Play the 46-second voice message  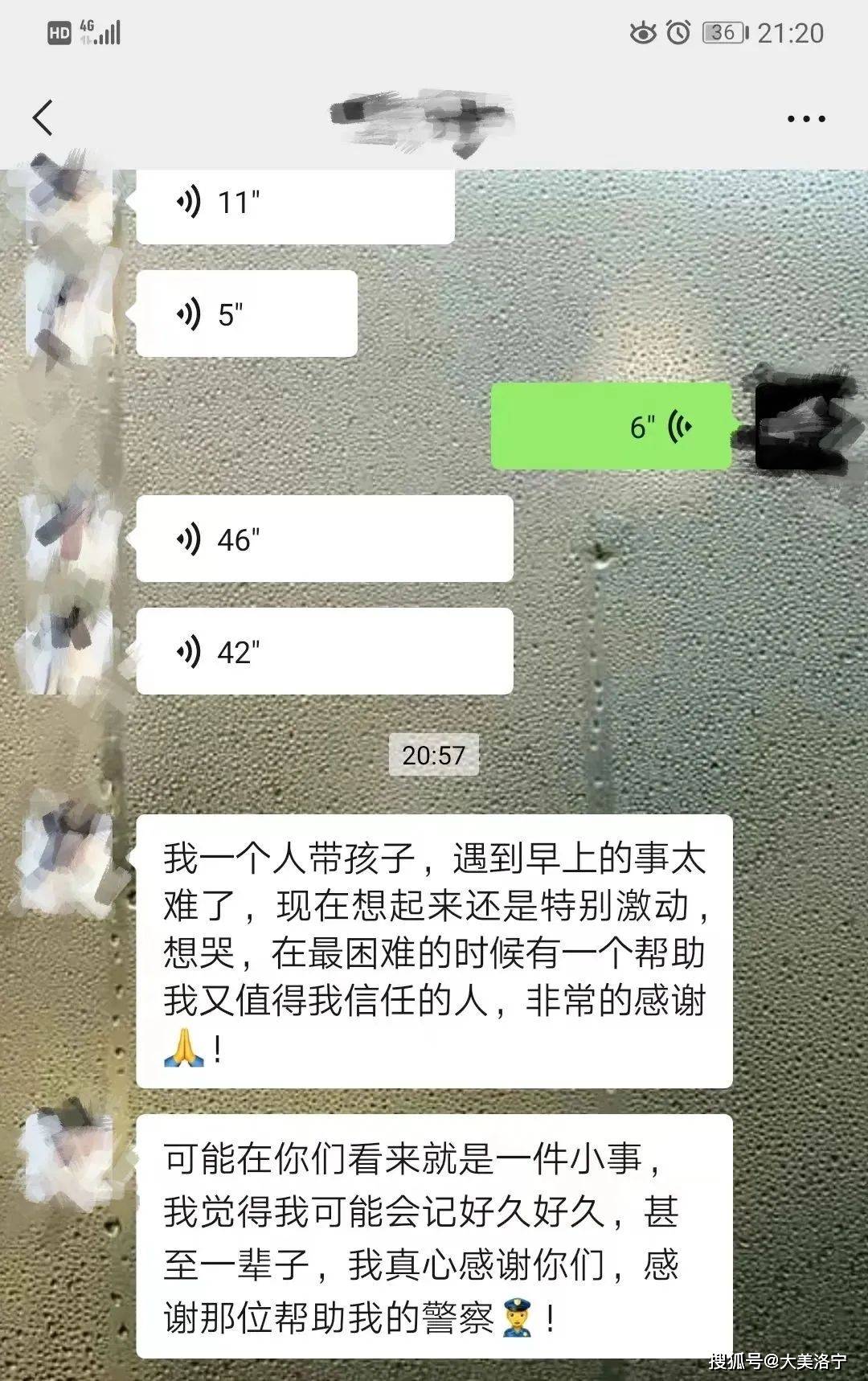coord(324,539)
